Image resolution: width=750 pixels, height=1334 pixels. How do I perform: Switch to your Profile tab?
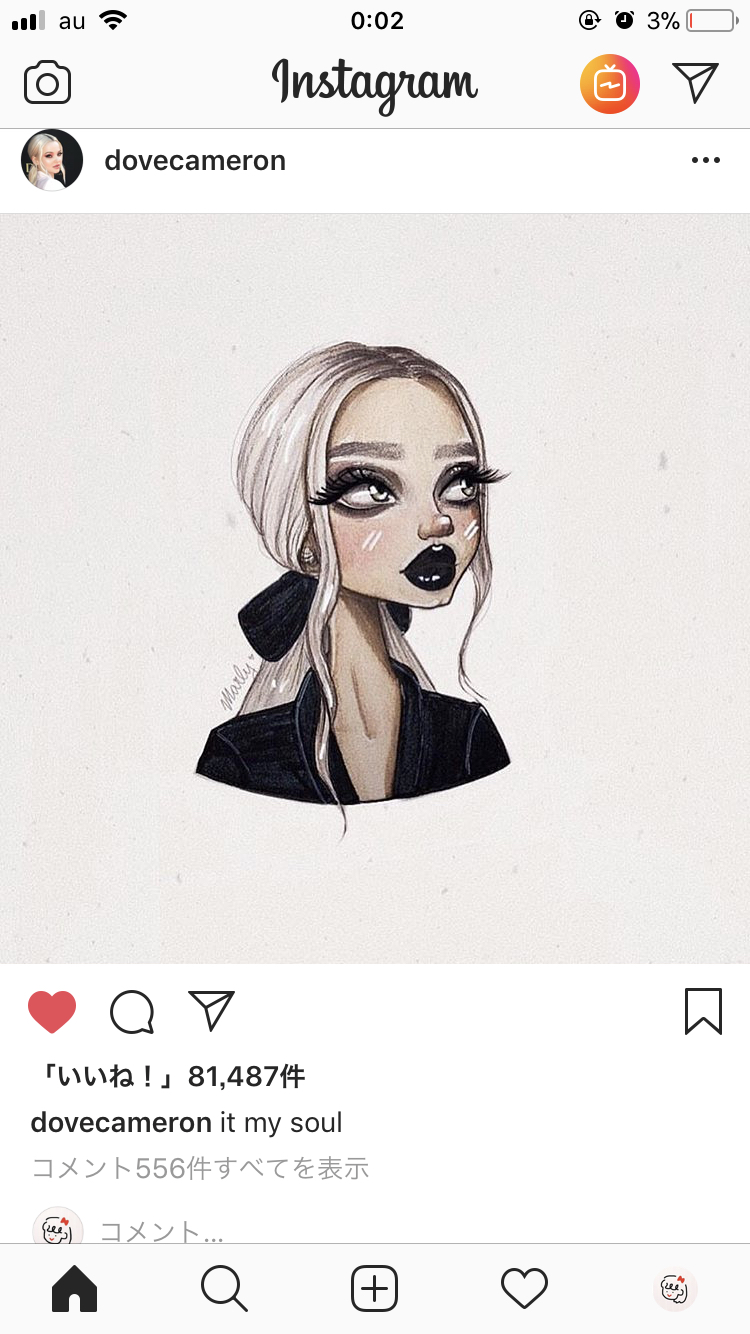click(675, 1289)
